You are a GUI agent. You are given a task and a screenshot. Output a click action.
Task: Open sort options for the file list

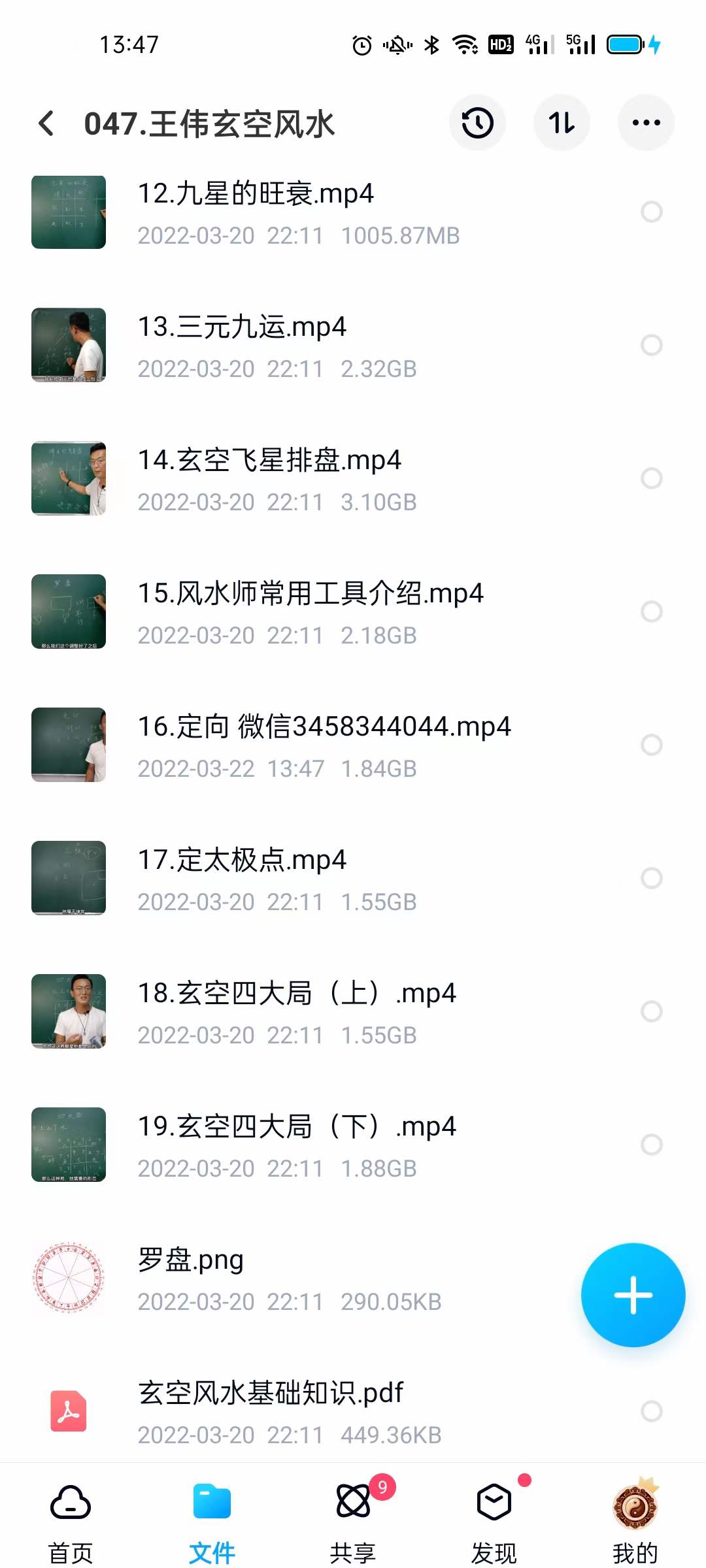562,123
